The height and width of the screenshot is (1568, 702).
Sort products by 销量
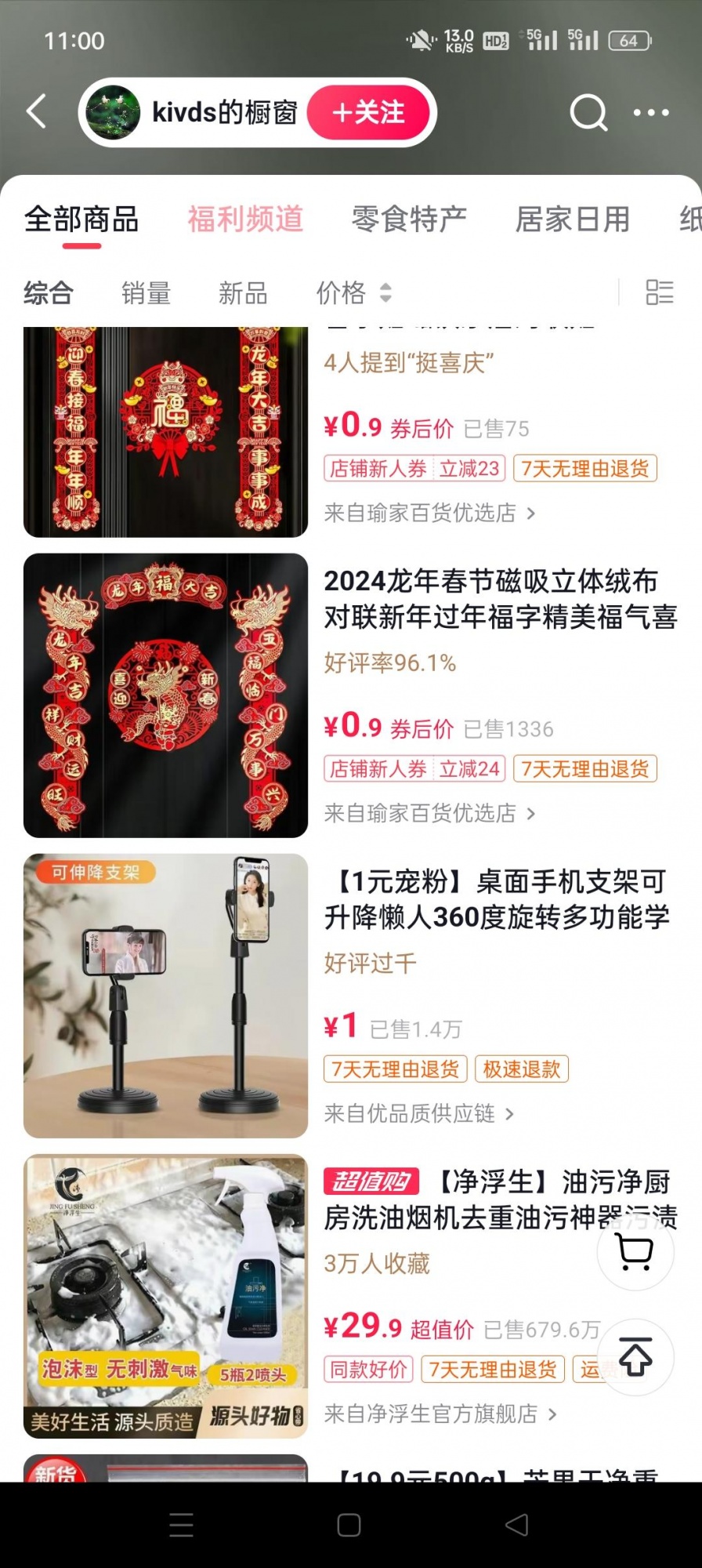pyautogui.click(x=146, y=293)
